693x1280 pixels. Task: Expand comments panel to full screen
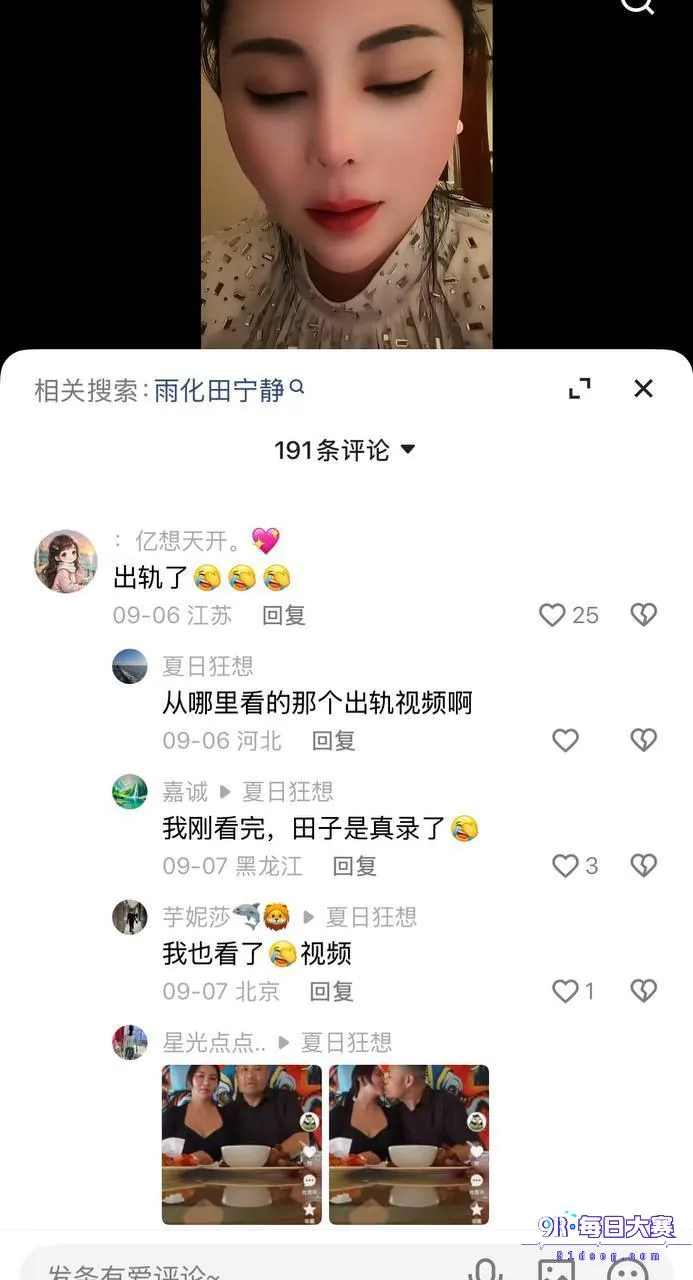(x=579, y=389)
